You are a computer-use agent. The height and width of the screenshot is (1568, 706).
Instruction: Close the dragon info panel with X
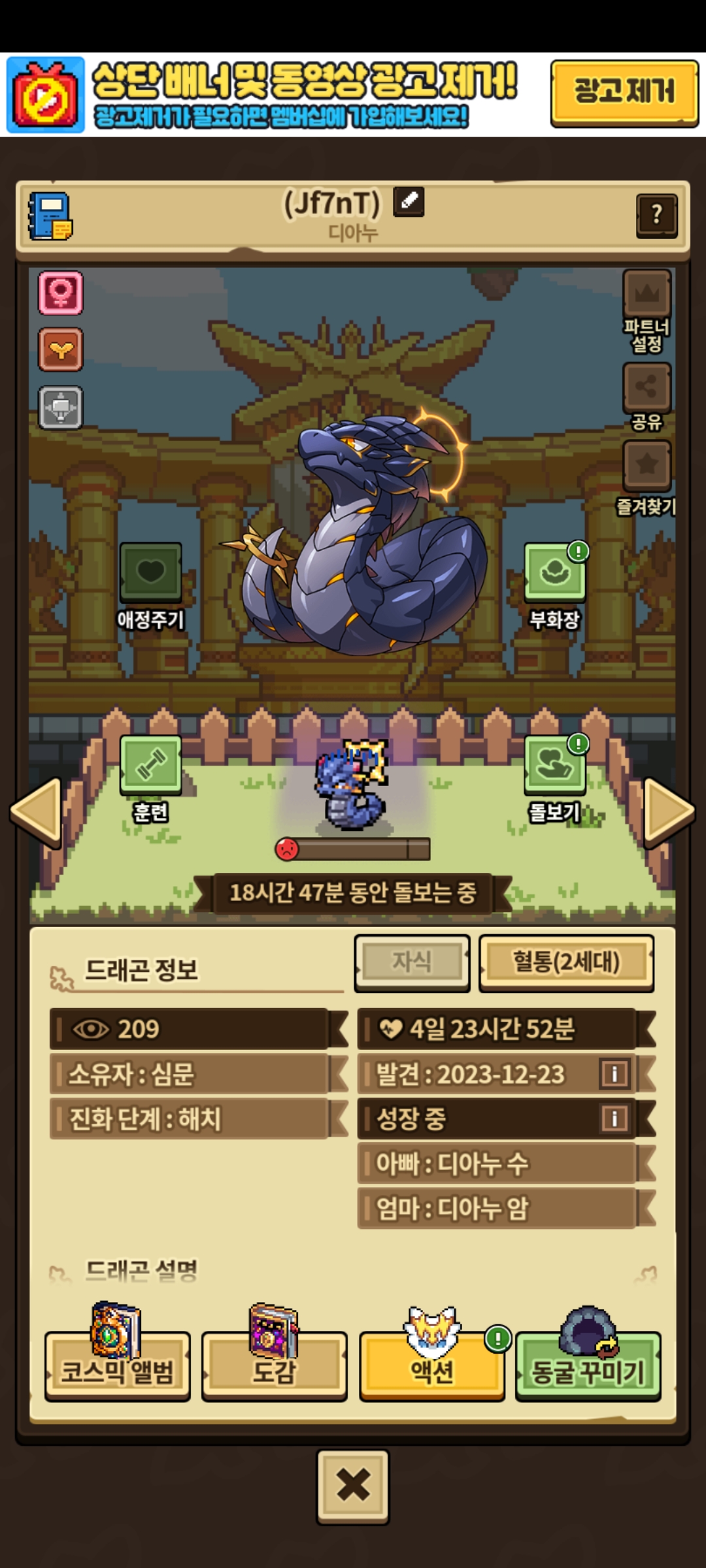[353, 1486]
